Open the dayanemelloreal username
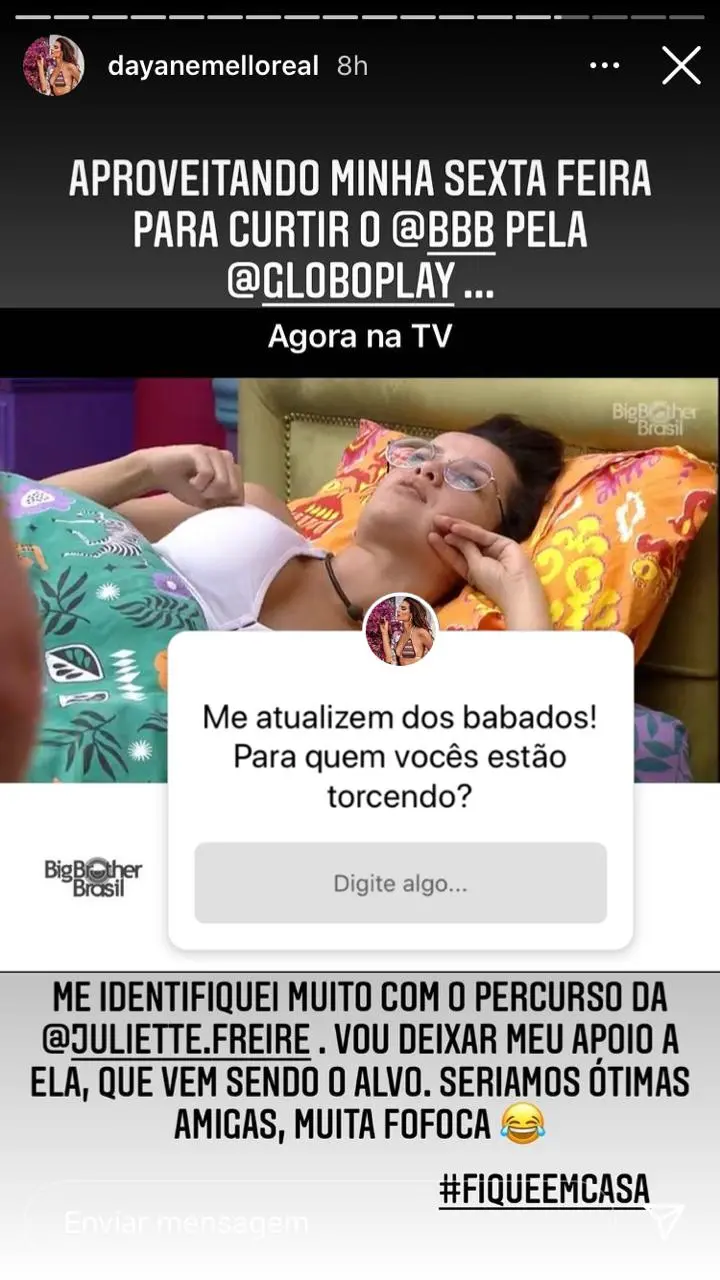The image size is (720, 1280). [213, 67]
